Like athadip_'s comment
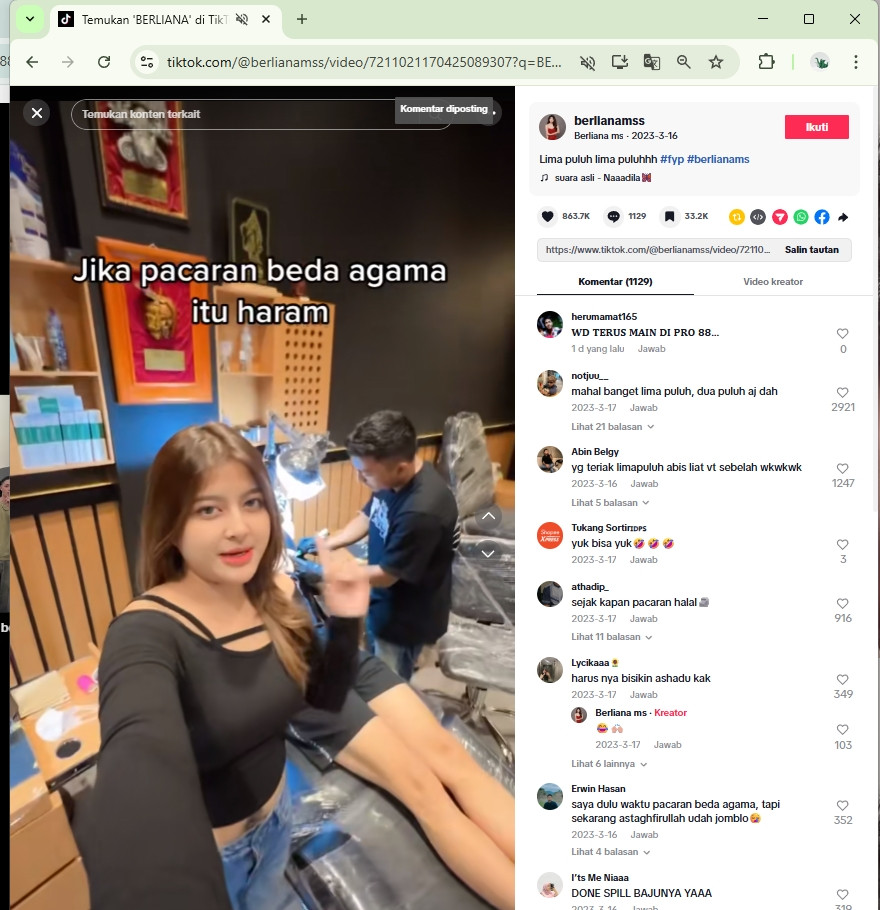The height and width of the screenshot is (910, 880). (842, 604)
